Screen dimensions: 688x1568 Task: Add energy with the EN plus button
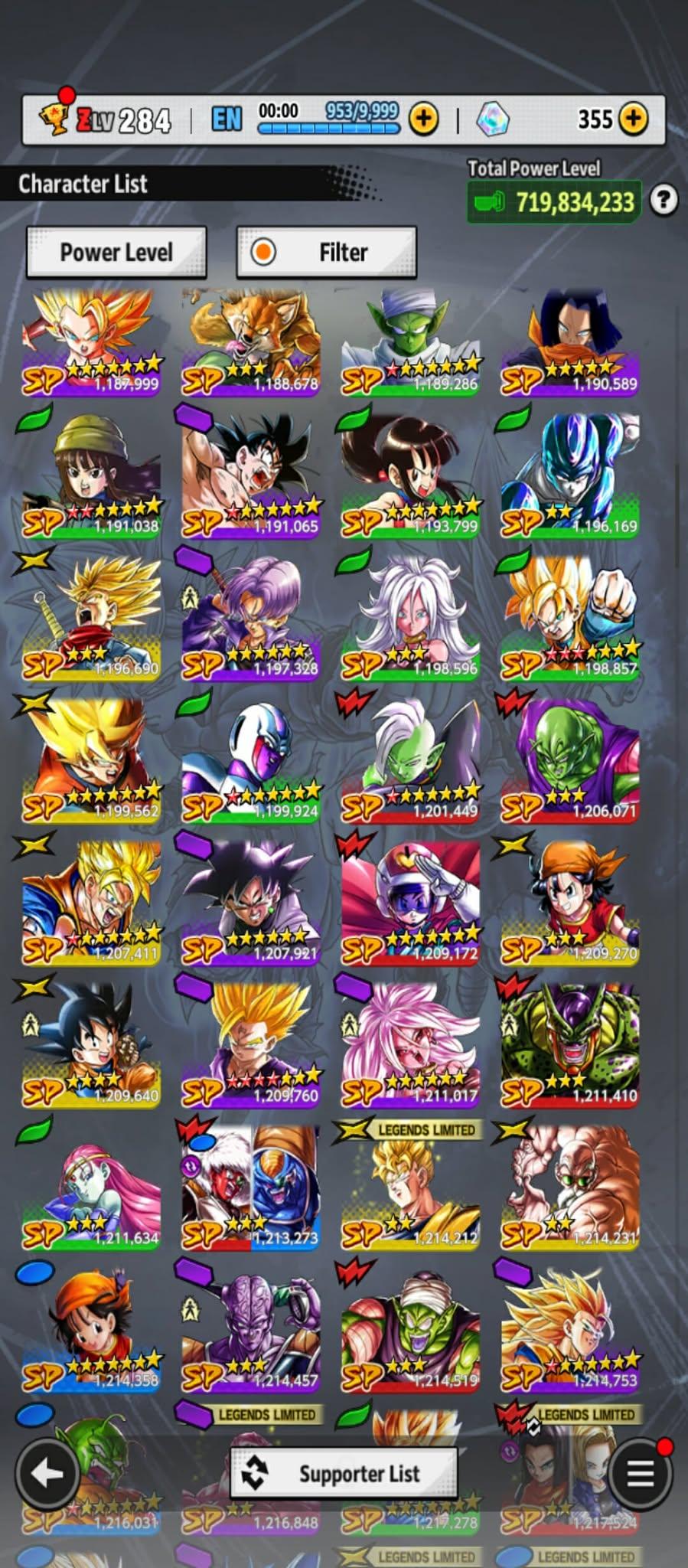click(x=424, y=119)
